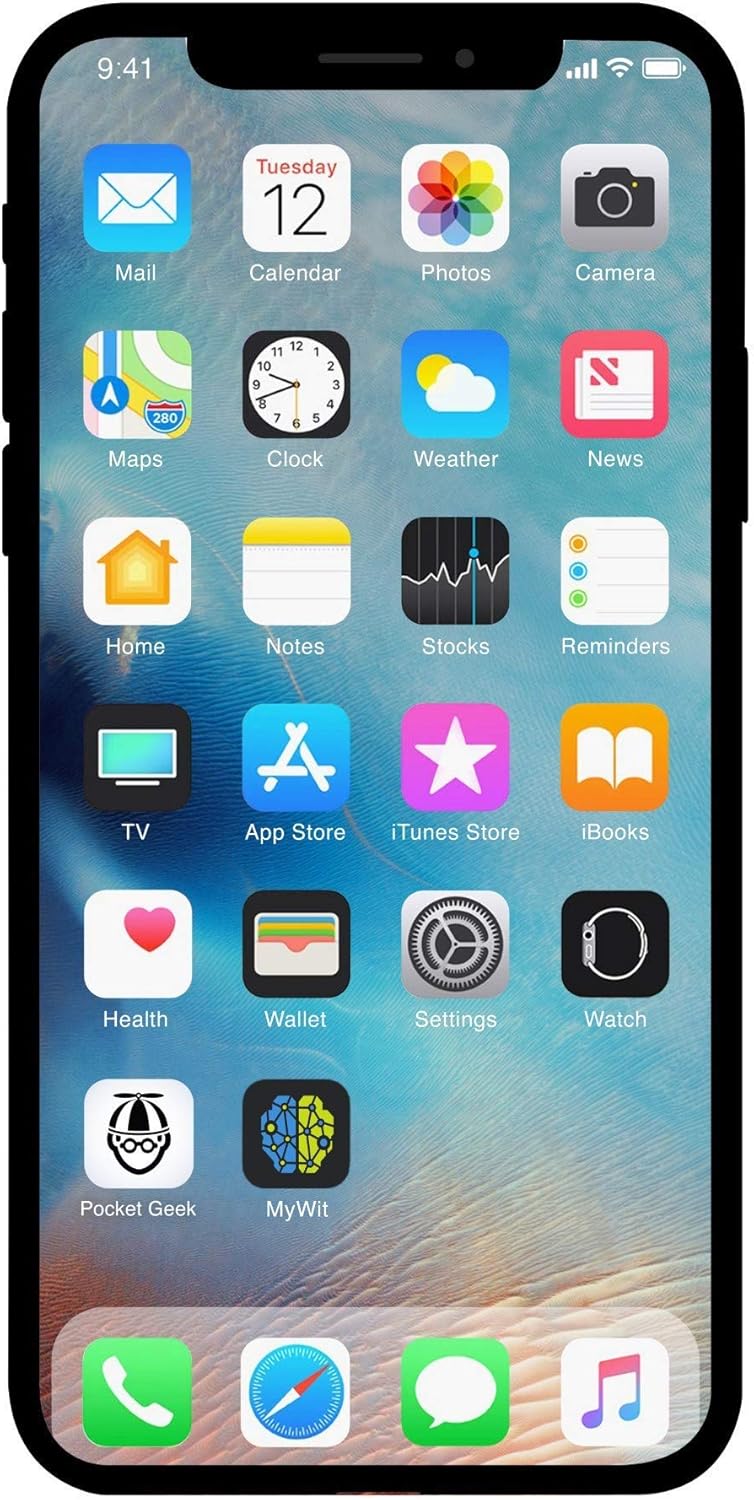Open iTunes Store
Viewport: 754px width, 1500px height.
click(455, 758)
